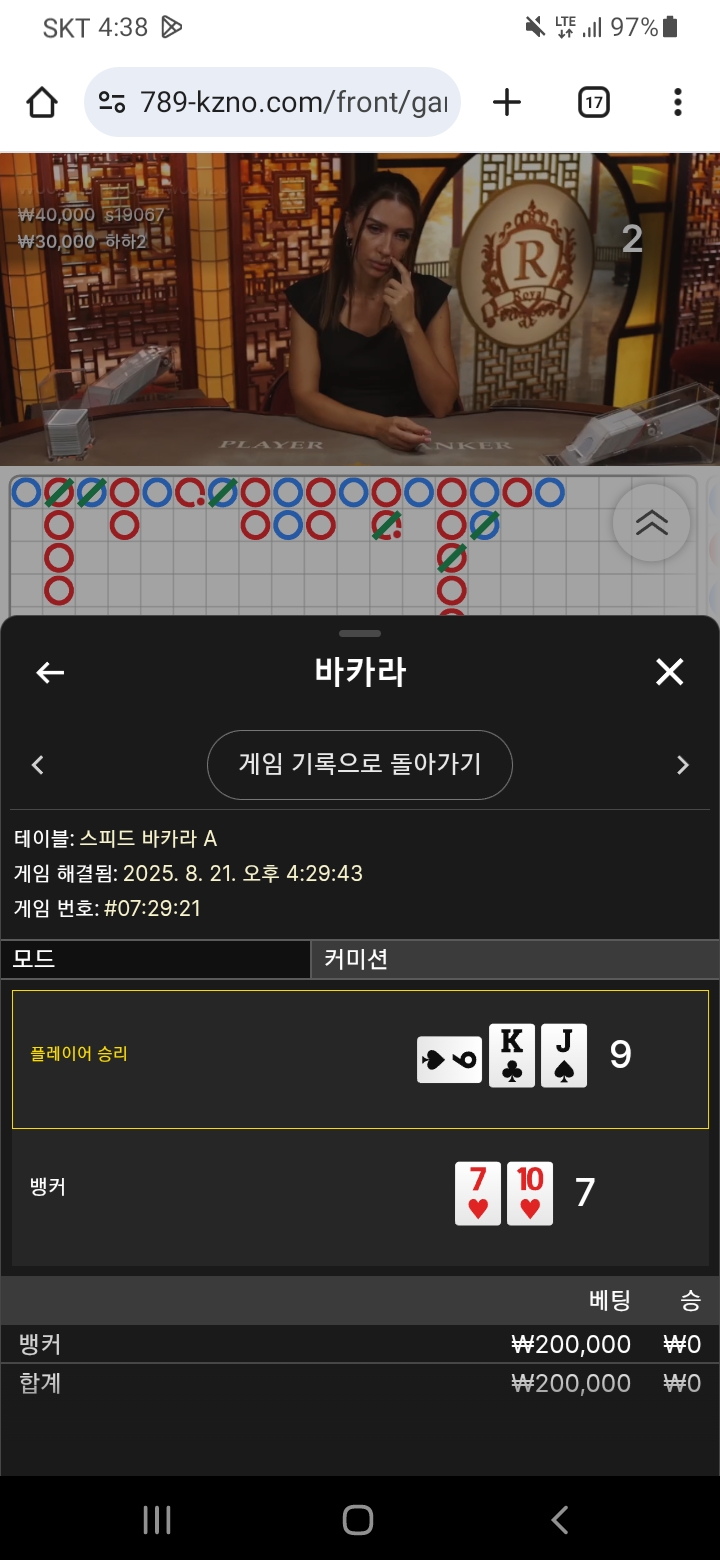The width and height of the screenshot is (720, 1560).
Task: Open the browser overflow menu
Action: click(678, 102)
